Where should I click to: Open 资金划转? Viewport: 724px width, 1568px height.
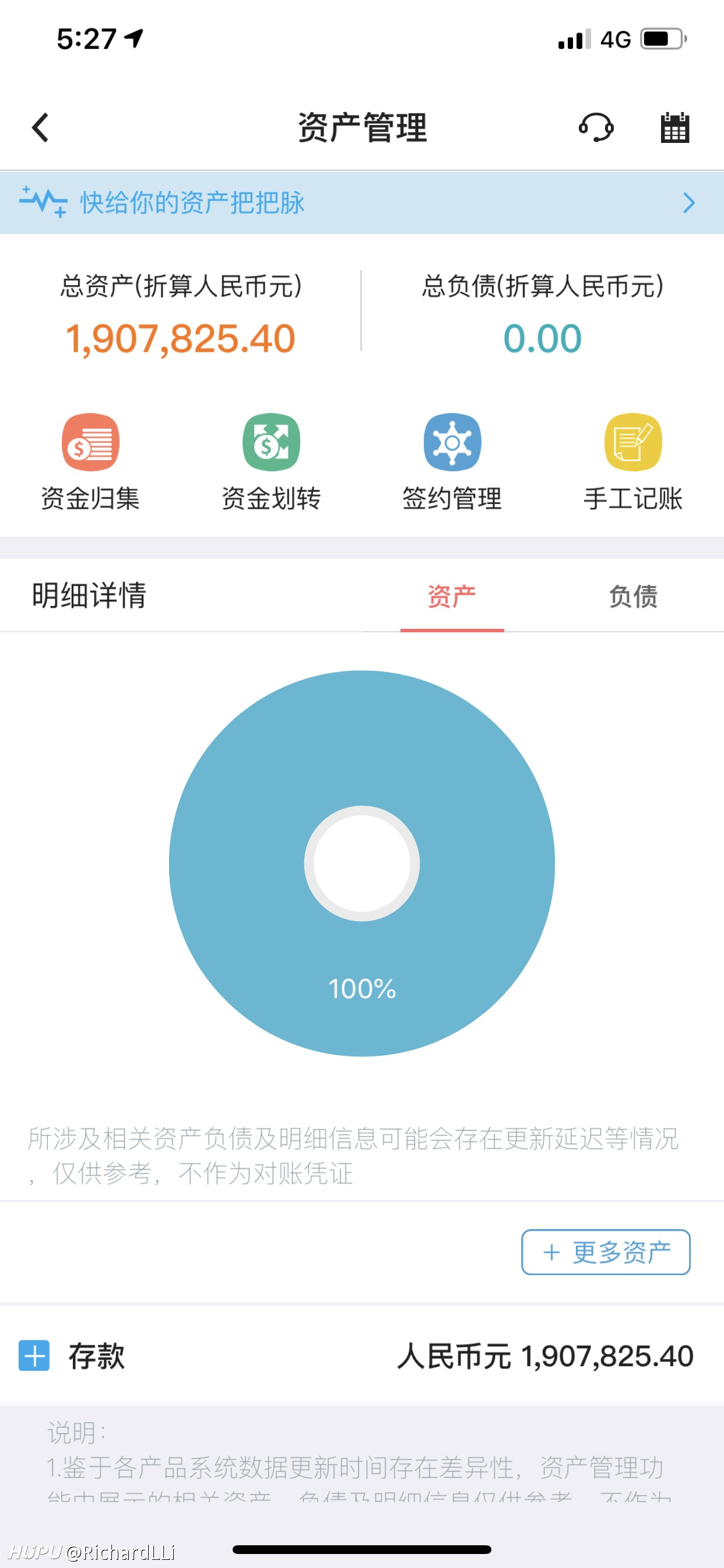click(271, 462)
